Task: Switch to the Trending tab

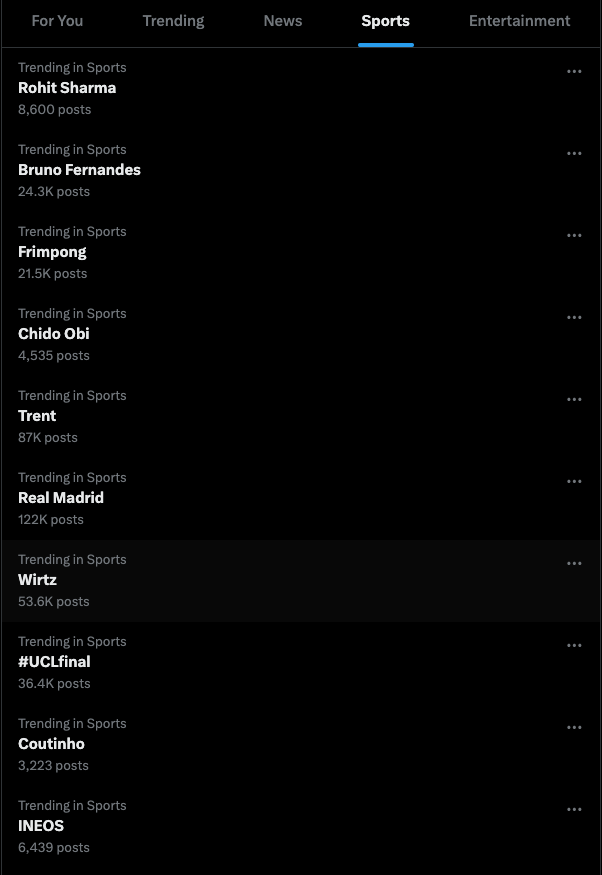Action: pos(173,21)
